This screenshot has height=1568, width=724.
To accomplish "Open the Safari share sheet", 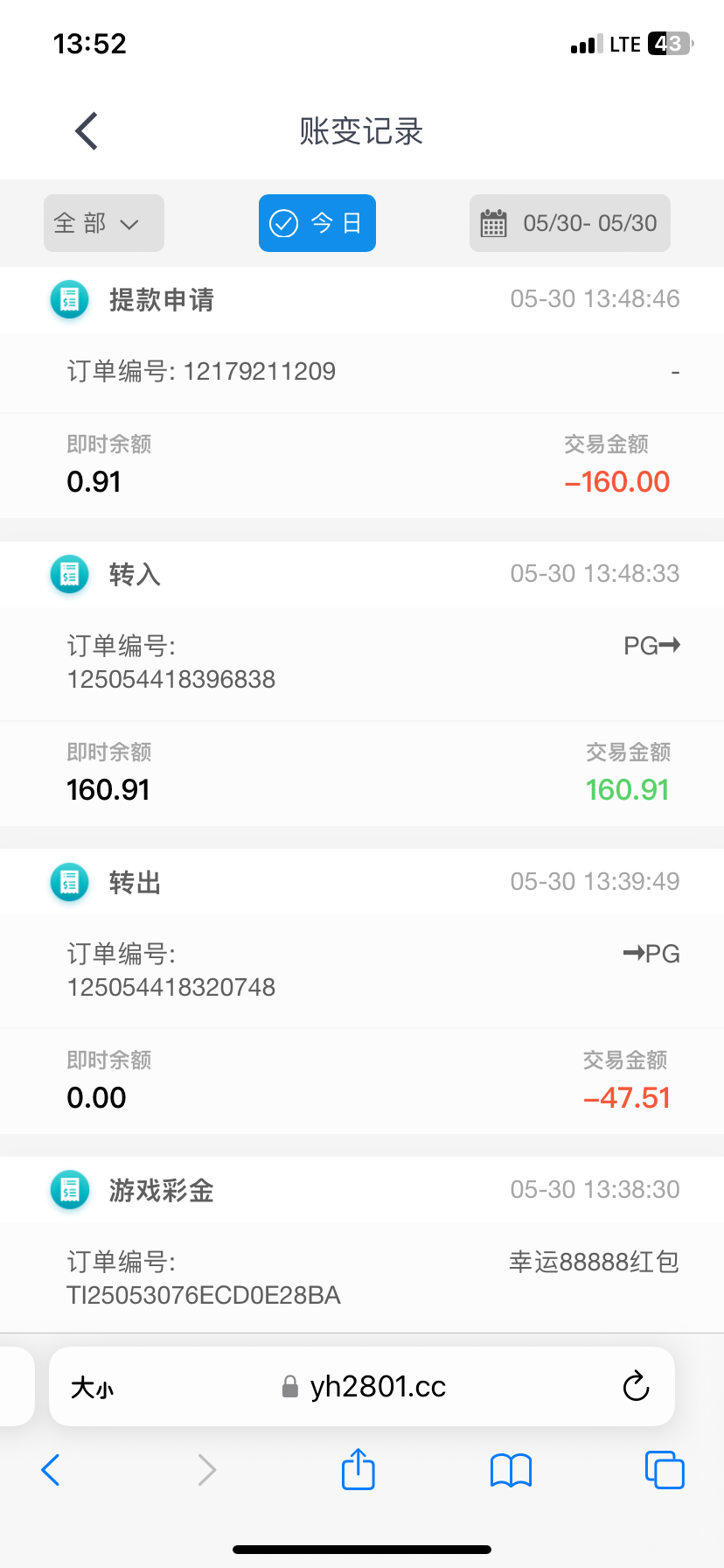I will 358,1469.
